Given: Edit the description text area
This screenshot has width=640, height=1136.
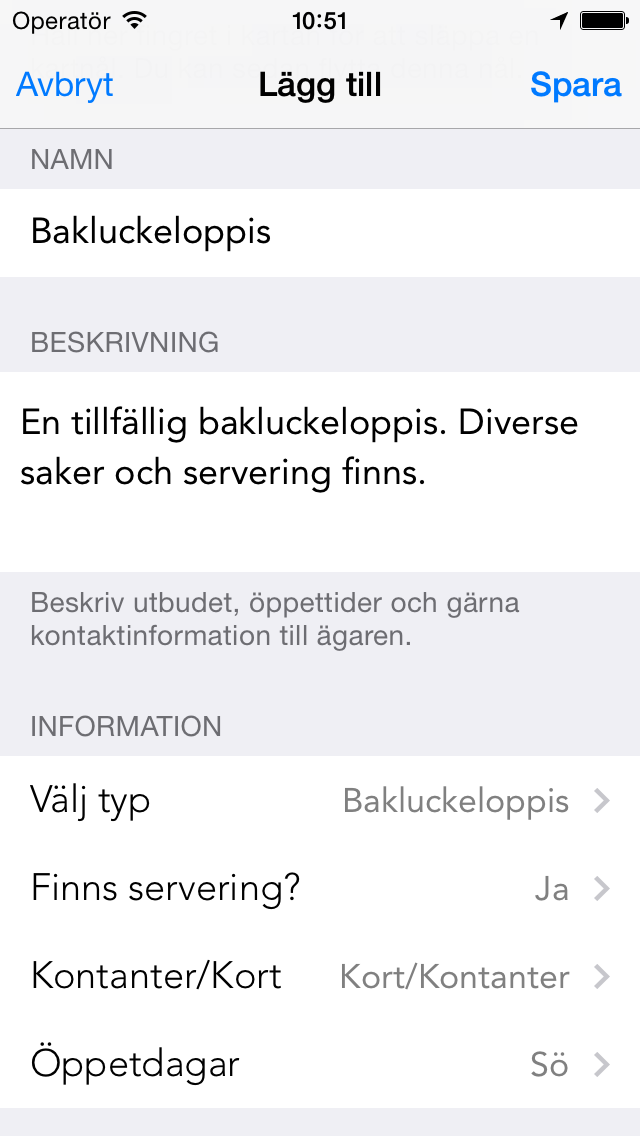Looking at the screenshot, I should 320,472.
